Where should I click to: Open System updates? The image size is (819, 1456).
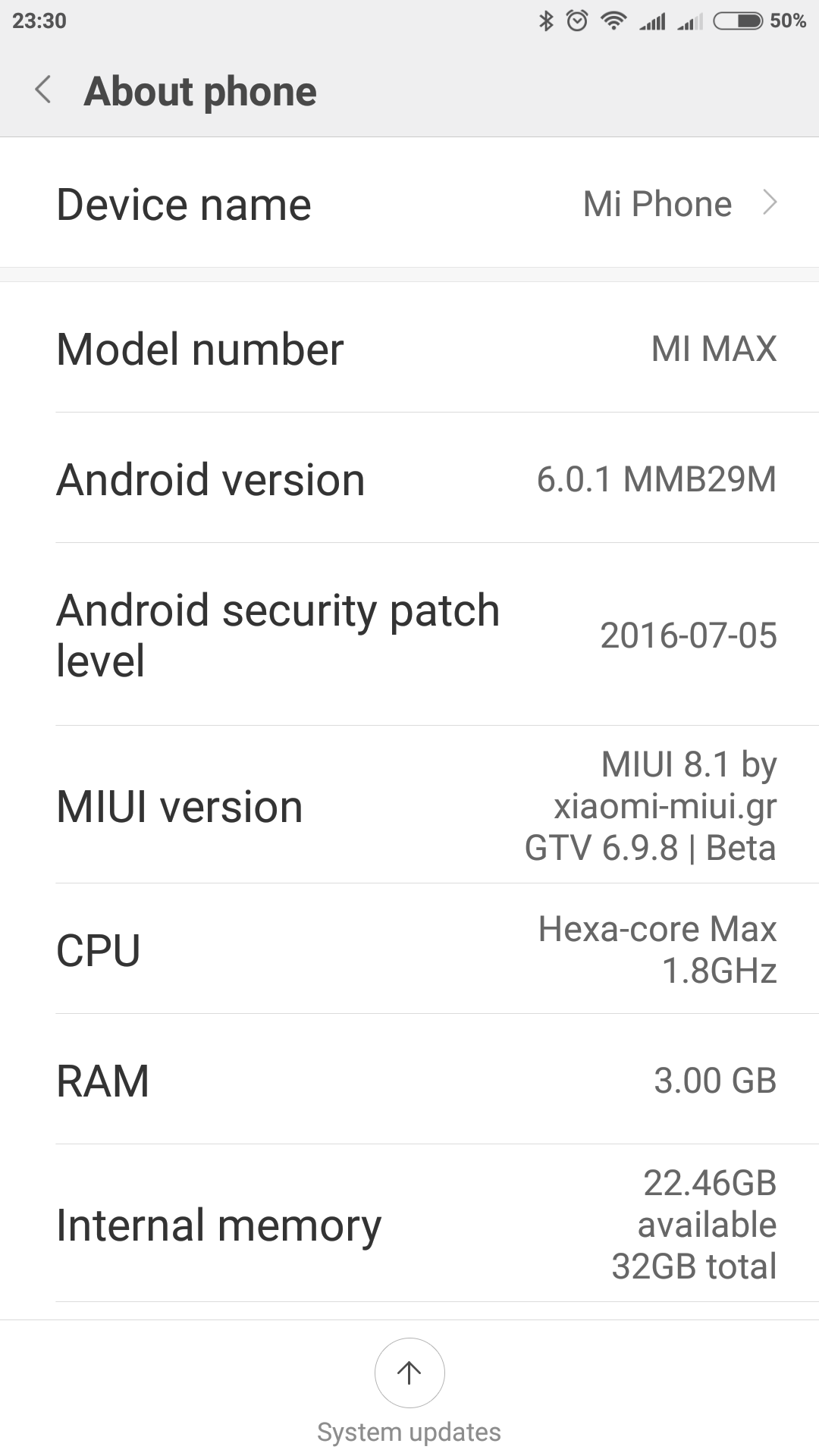(x=409, y=1374)
